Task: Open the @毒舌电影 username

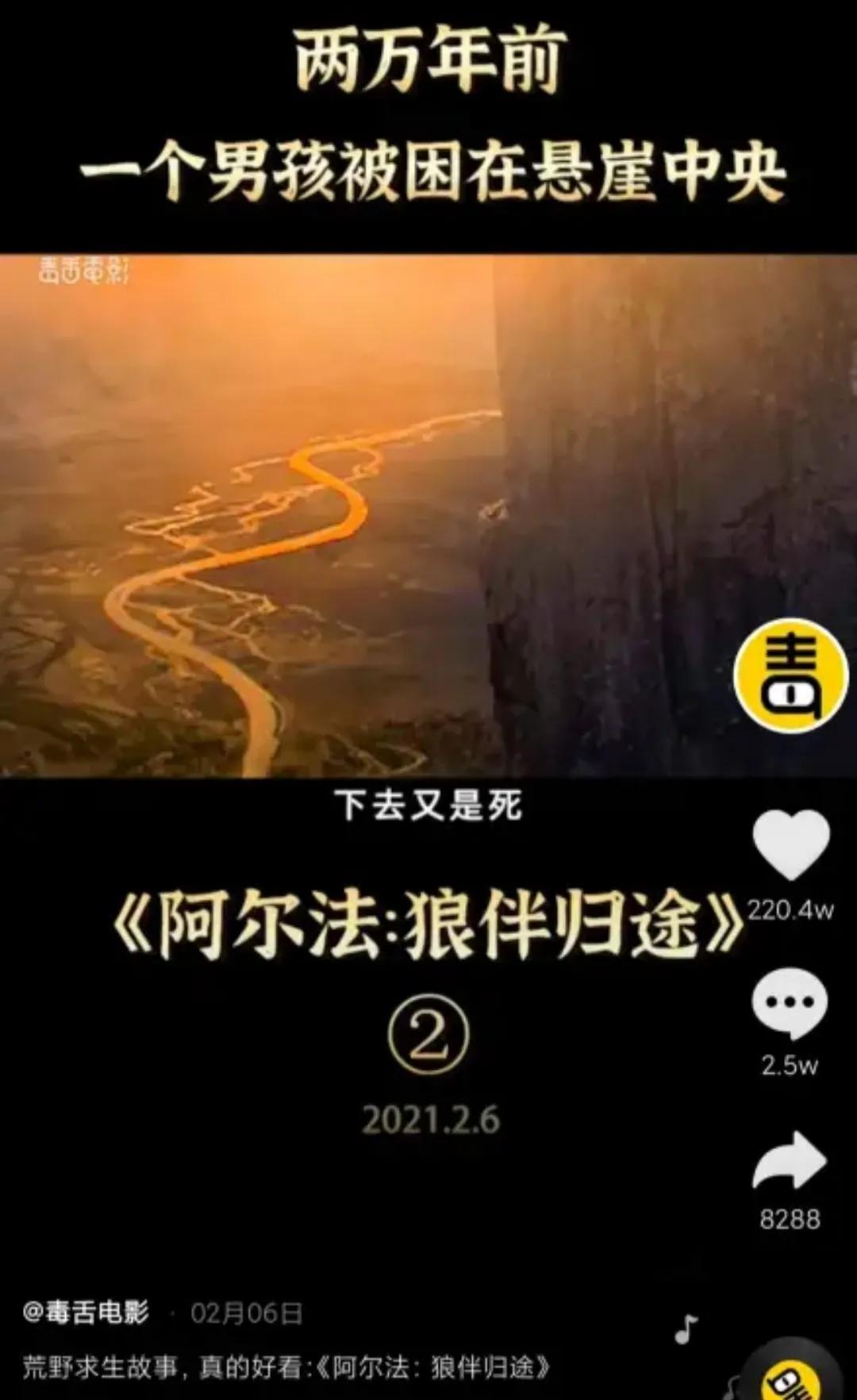Action: 86,1313
